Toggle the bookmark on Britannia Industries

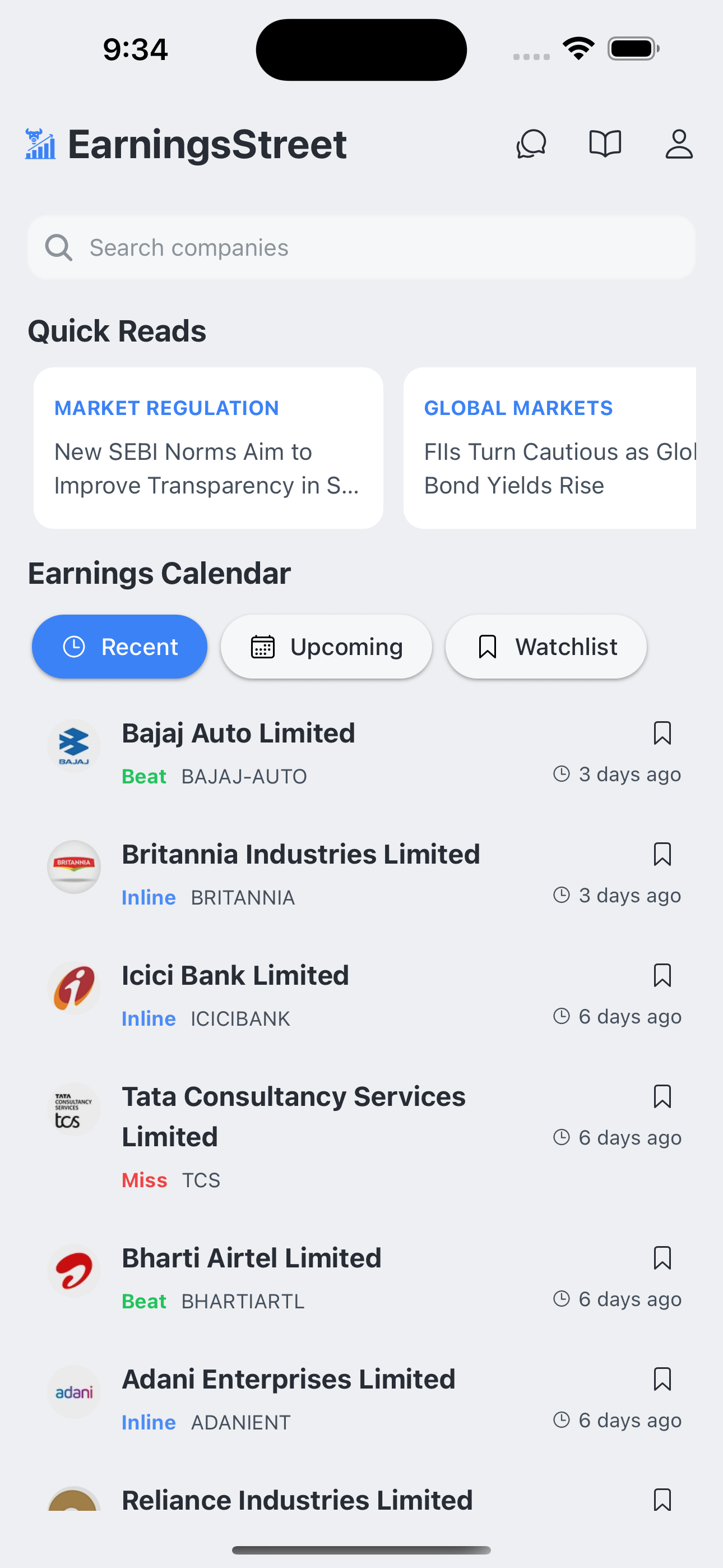pyautogui.click(x=662, y=855)
